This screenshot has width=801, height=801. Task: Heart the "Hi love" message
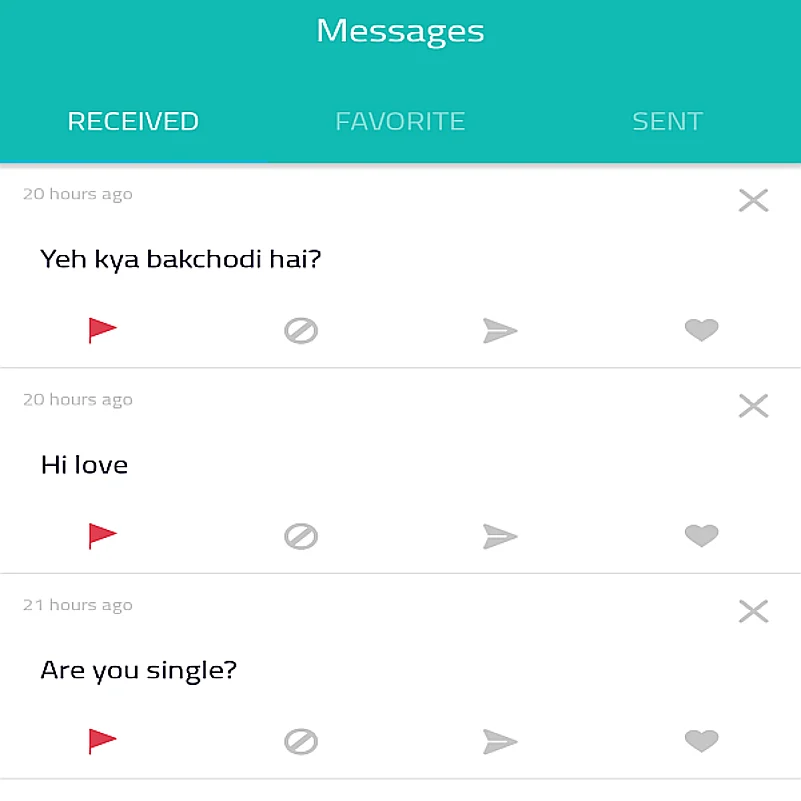(x=701, y=536)
